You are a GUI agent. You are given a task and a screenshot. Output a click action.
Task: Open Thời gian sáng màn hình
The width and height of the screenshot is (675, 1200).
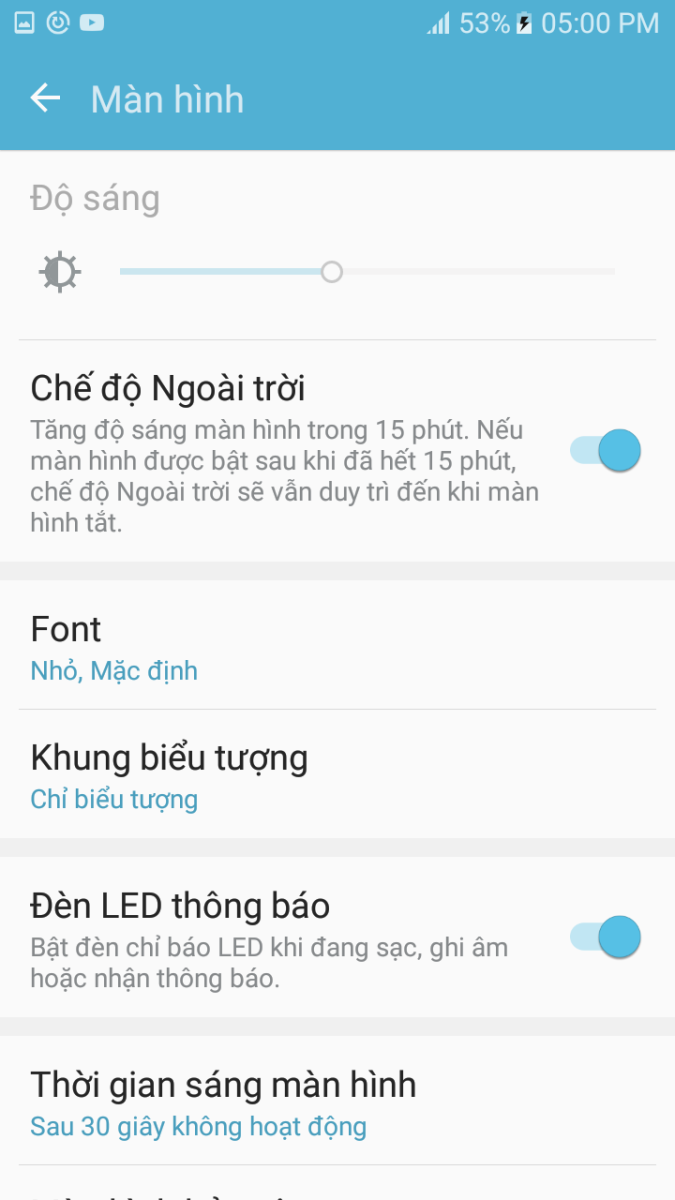pos(337,1102)
